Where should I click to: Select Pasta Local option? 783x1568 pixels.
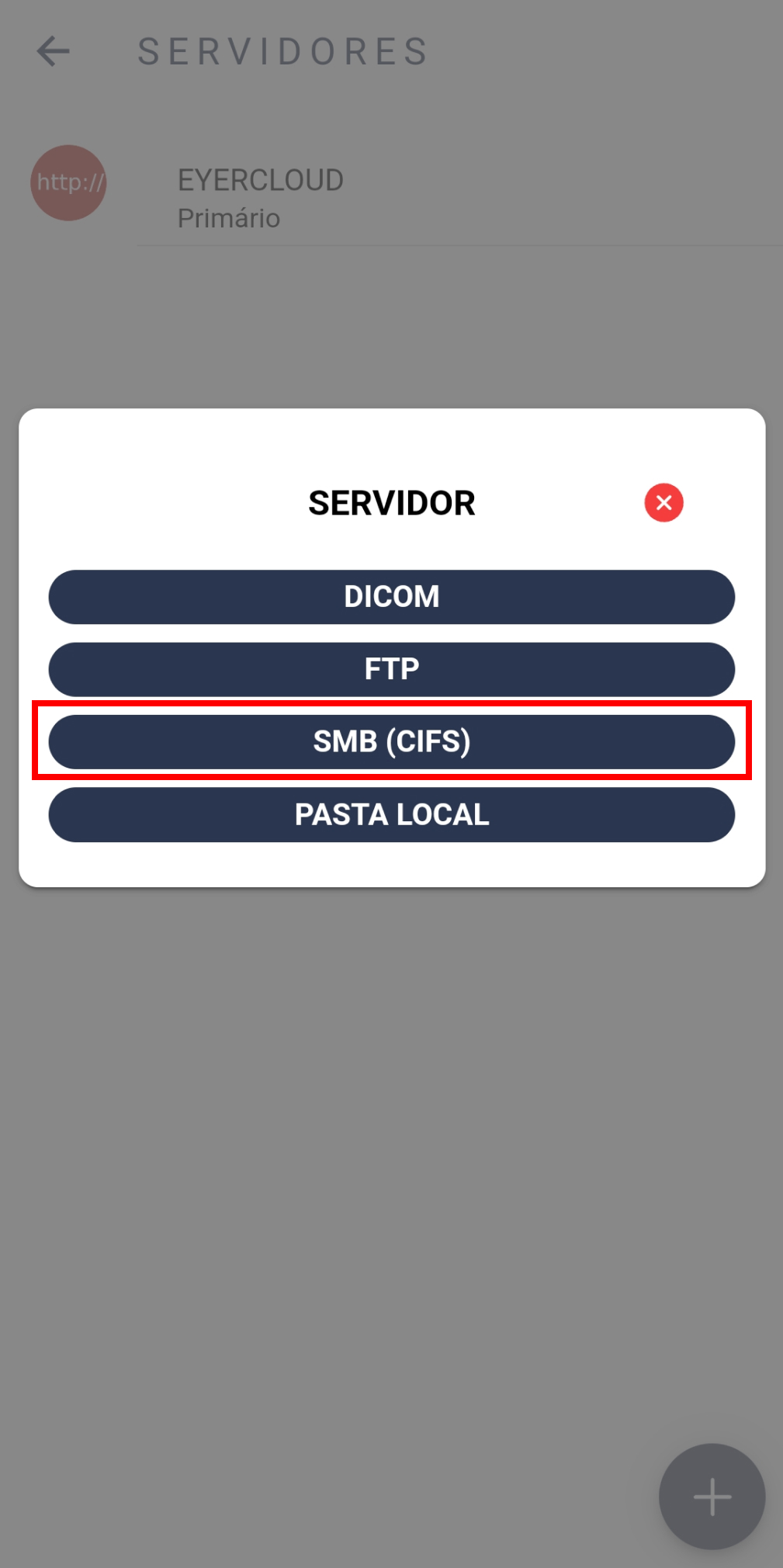(x=391, y=815)
